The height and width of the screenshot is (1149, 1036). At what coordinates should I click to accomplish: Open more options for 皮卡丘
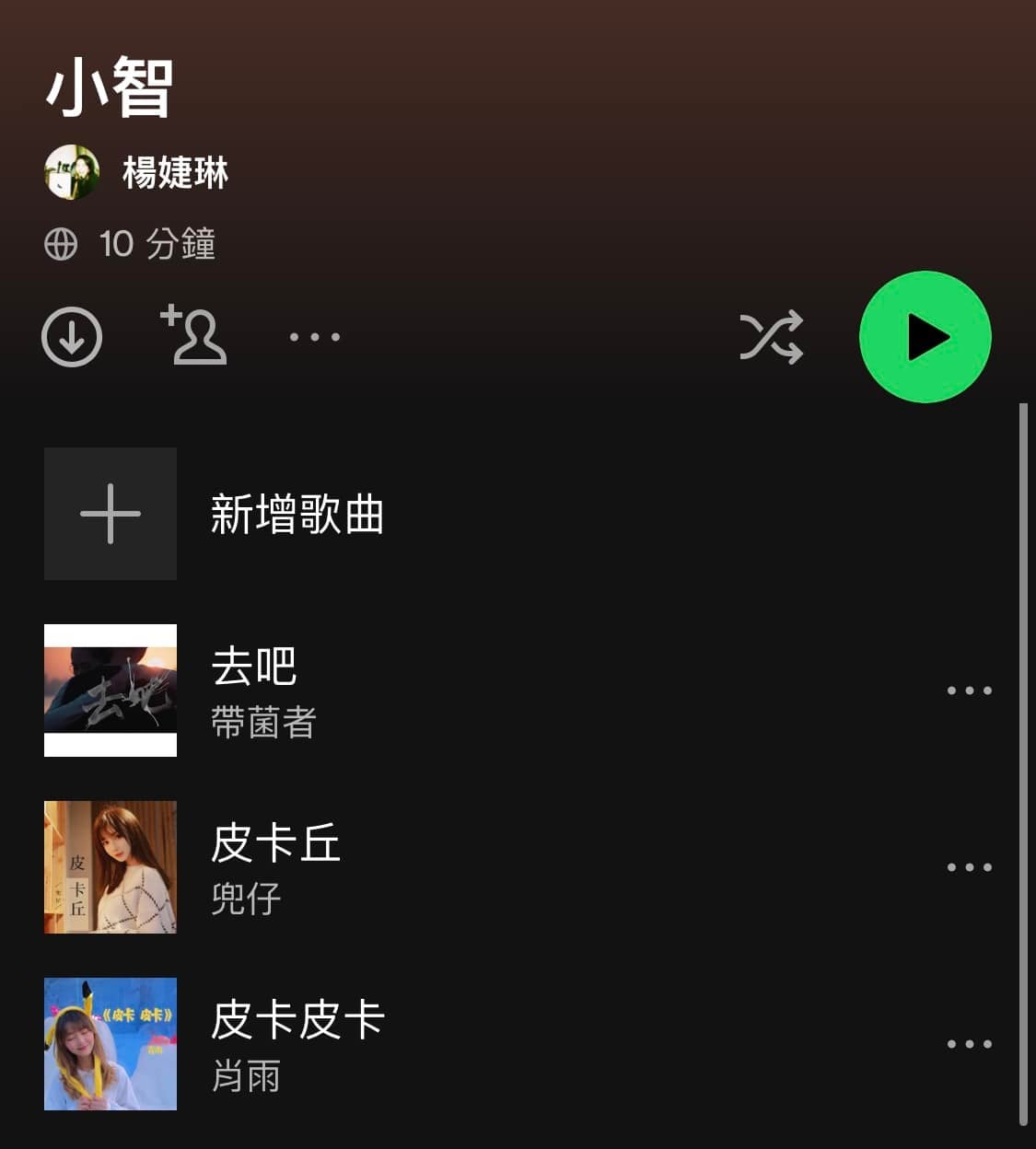tap(970, 867)
